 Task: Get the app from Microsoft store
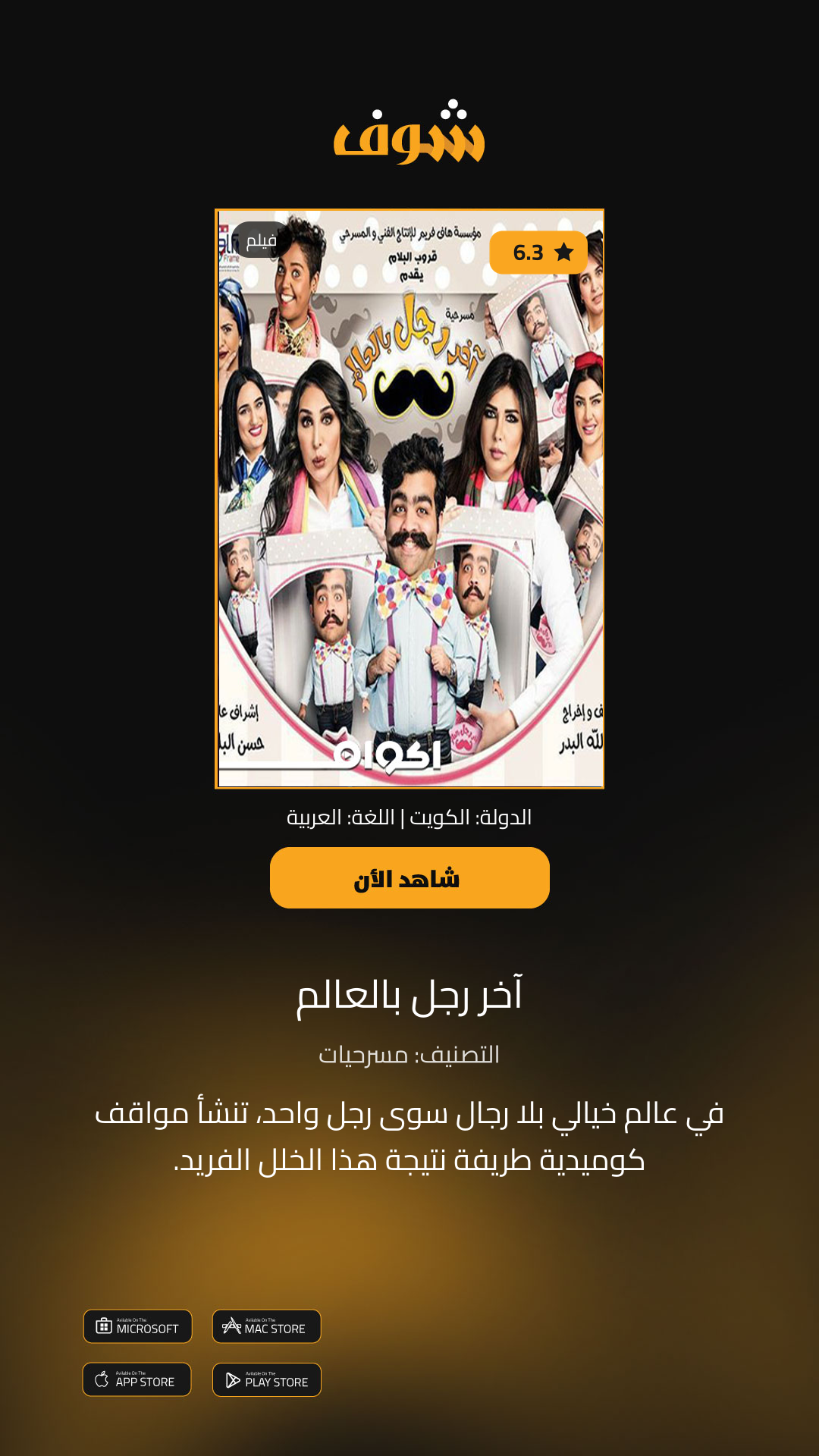coord(137,1326)
